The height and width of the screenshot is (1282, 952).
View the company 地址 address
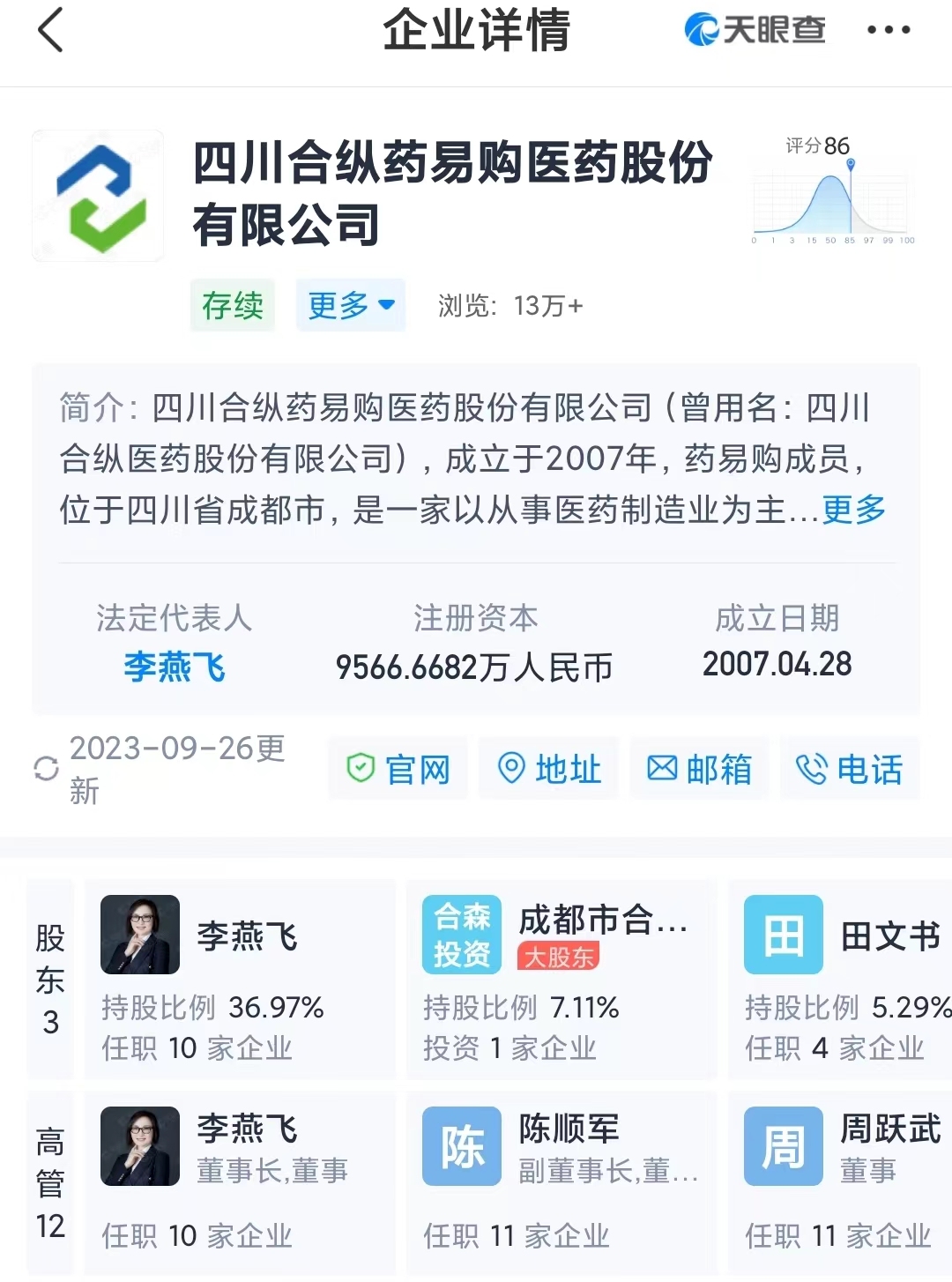549,769
